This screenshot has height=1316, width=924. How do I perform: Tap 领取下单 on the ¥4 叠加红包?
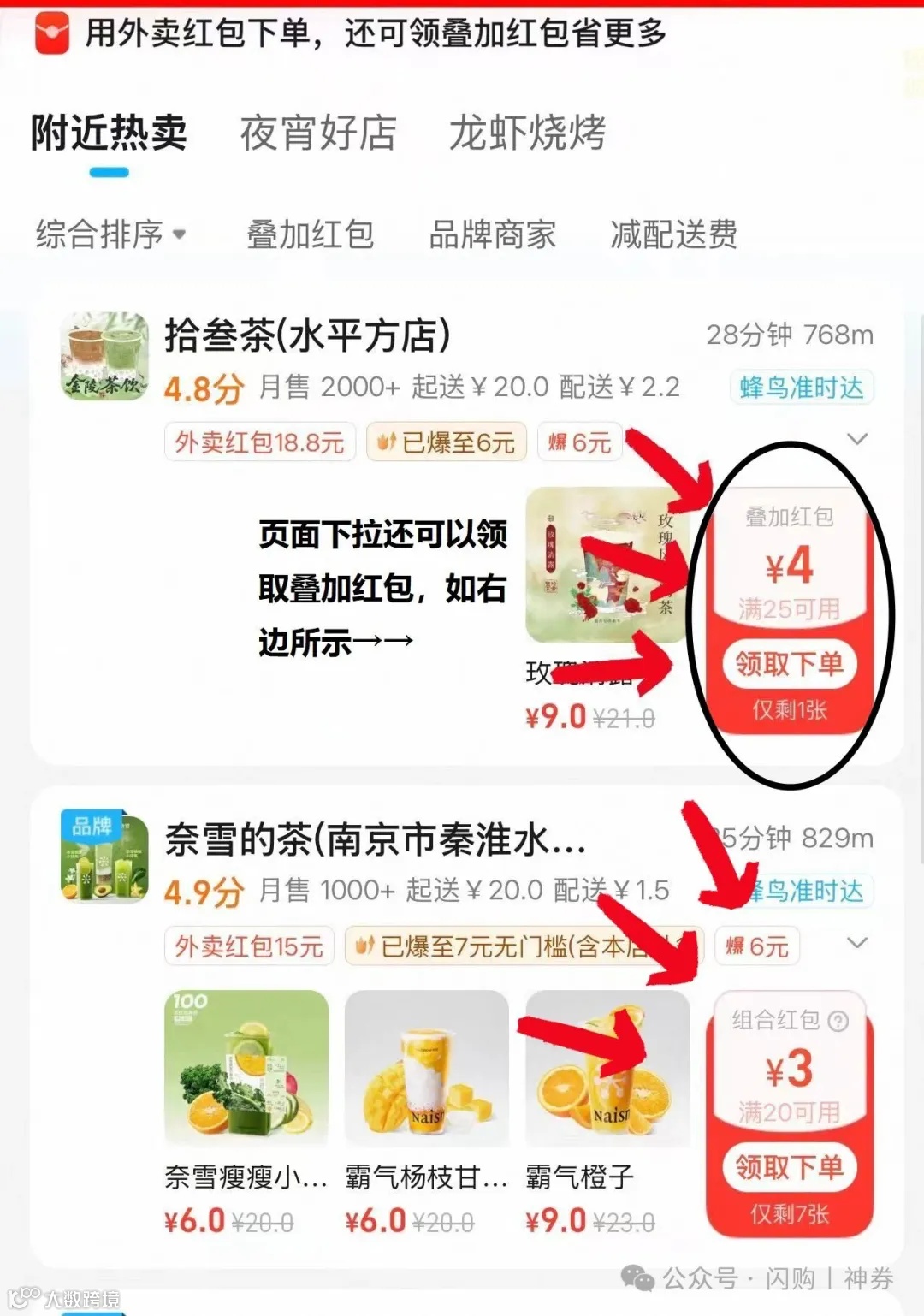tap(789, 664)
